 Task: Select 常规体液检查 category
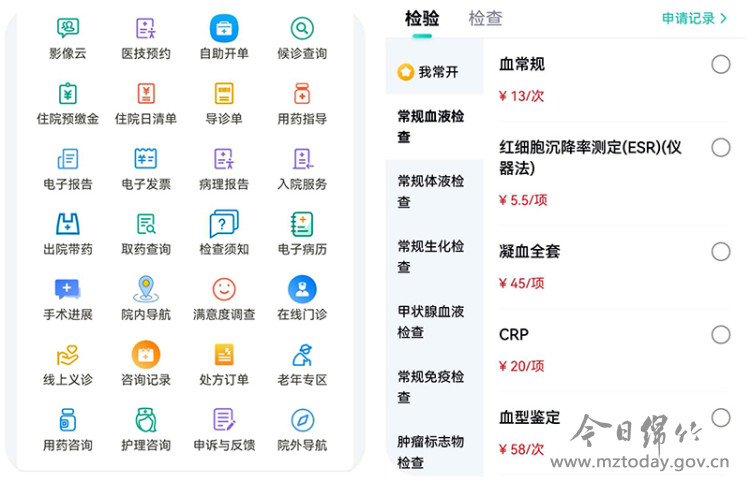[x=431, y=191]
